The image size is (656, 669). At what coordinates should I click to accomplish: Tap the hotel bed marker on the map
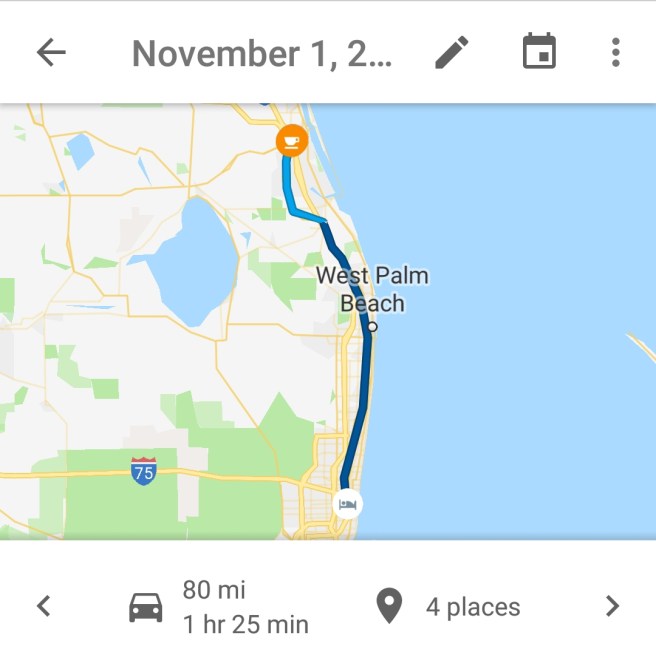348,504
